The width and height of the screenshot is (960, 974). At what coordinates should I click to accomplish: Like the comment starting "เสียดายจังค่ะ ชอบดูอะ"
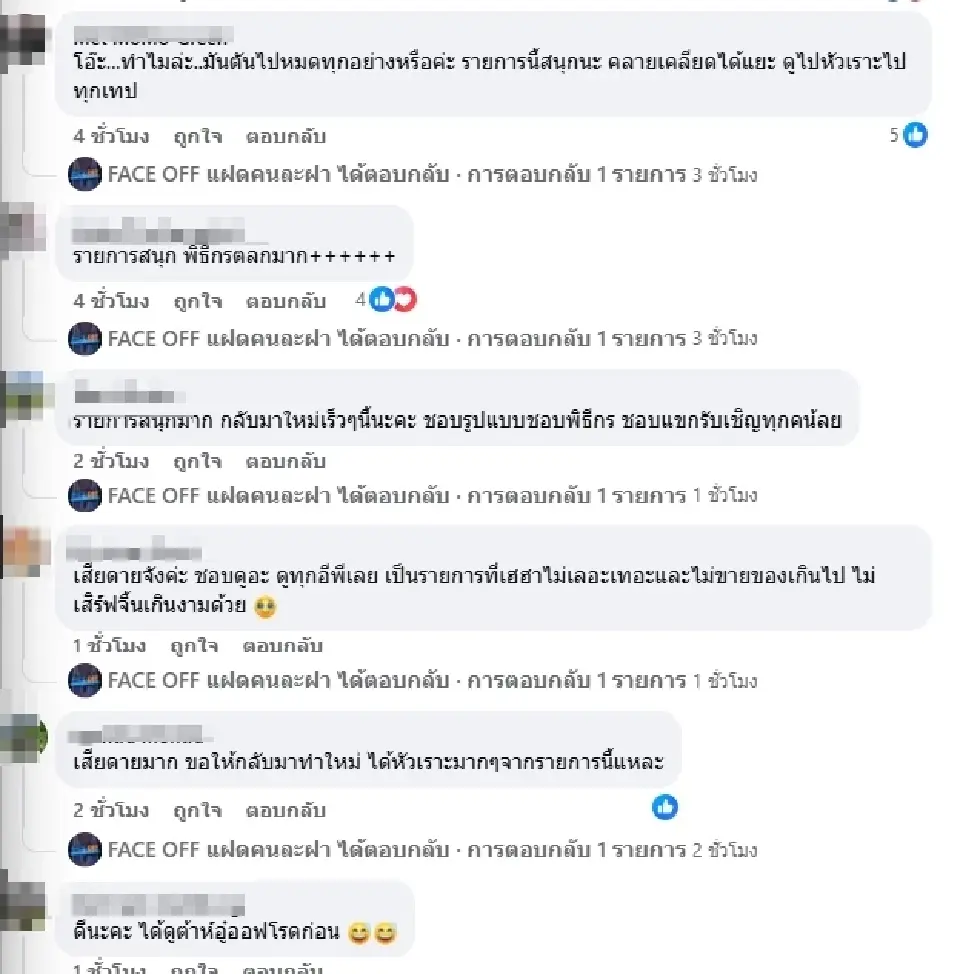click(x=197, y=646)
